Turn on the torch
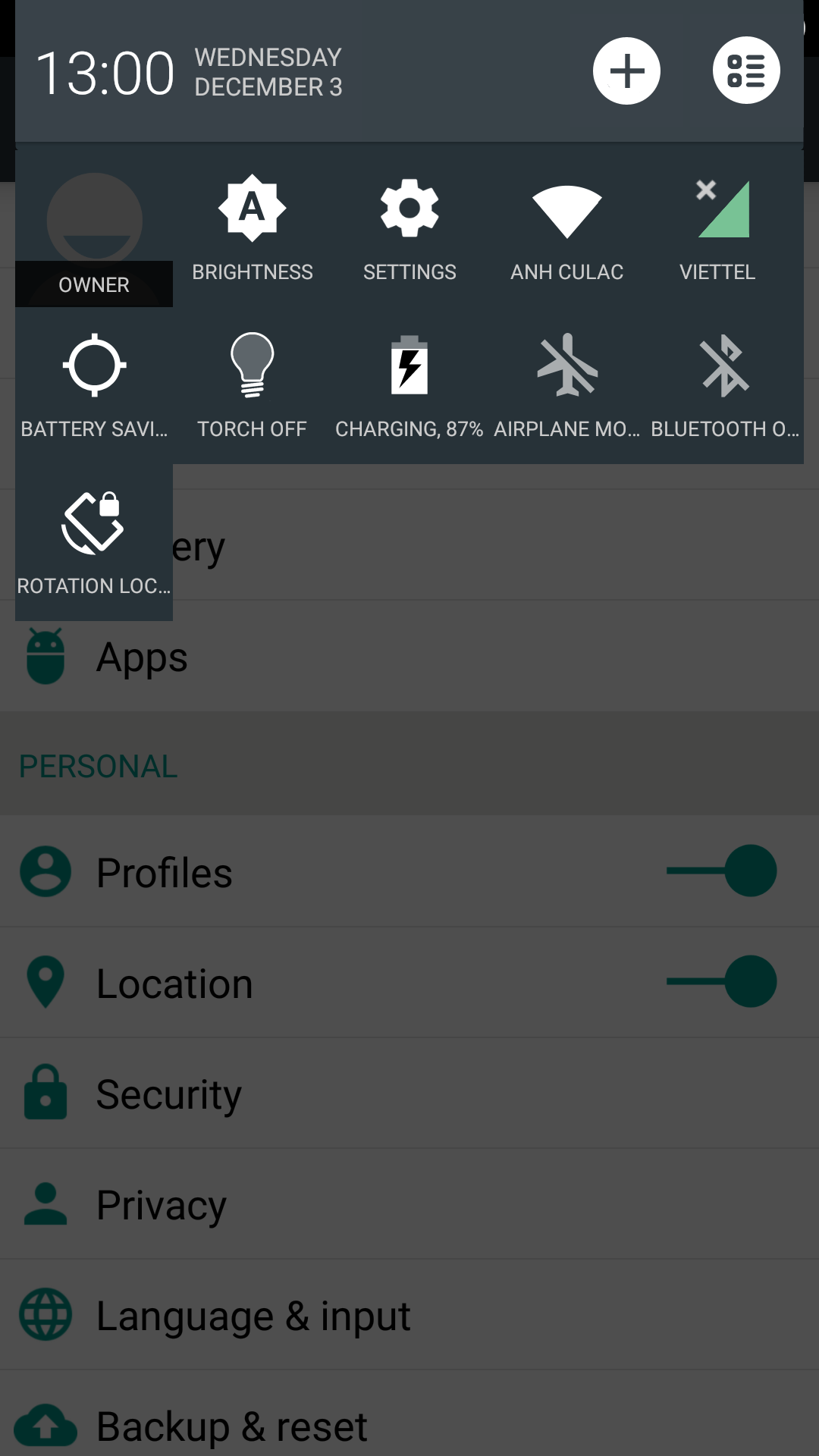This screenshot has width=819, height=1456. coord(252,385)
